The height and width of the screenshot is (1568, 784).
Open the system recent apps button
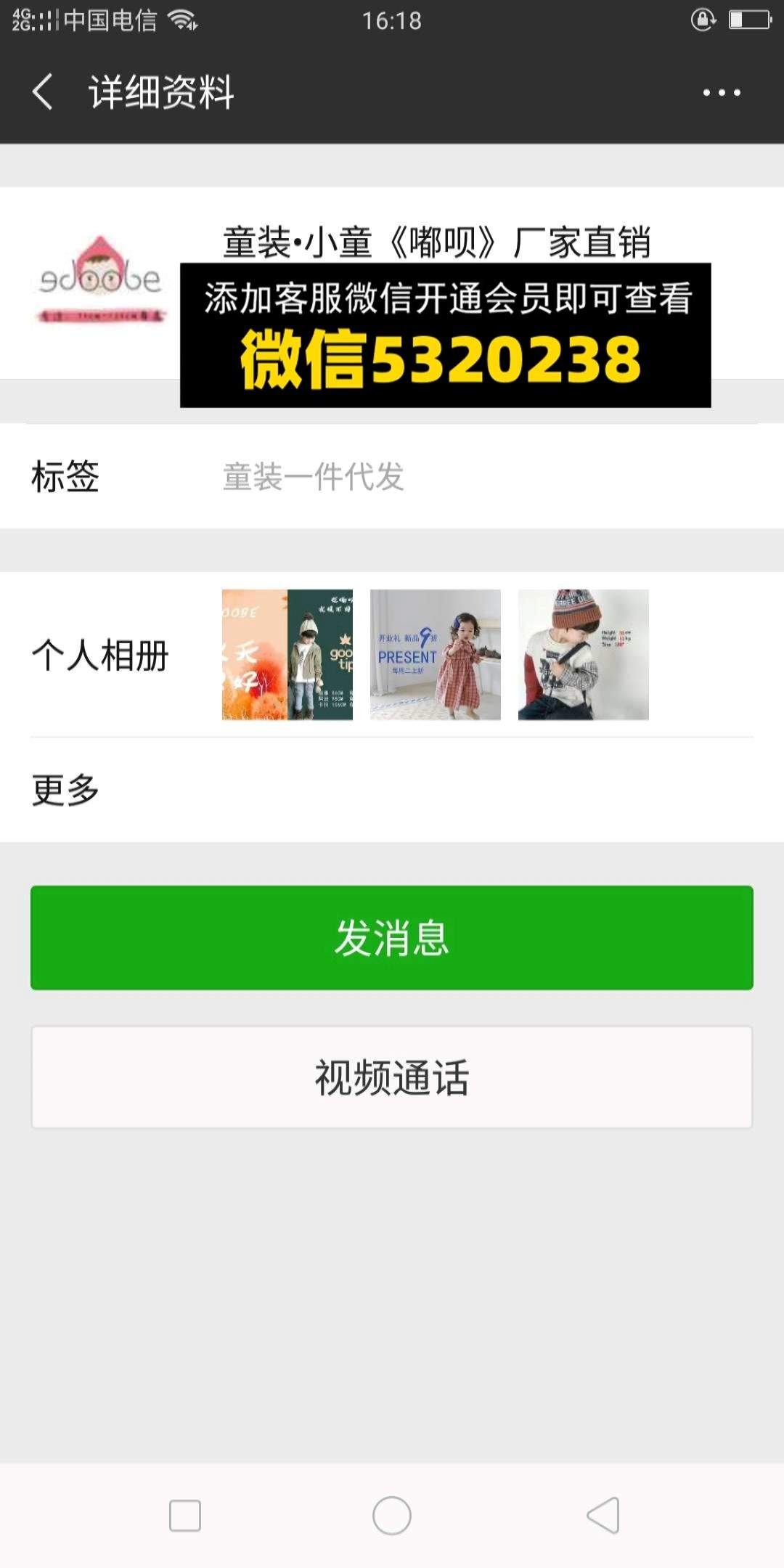point(185,1516)
